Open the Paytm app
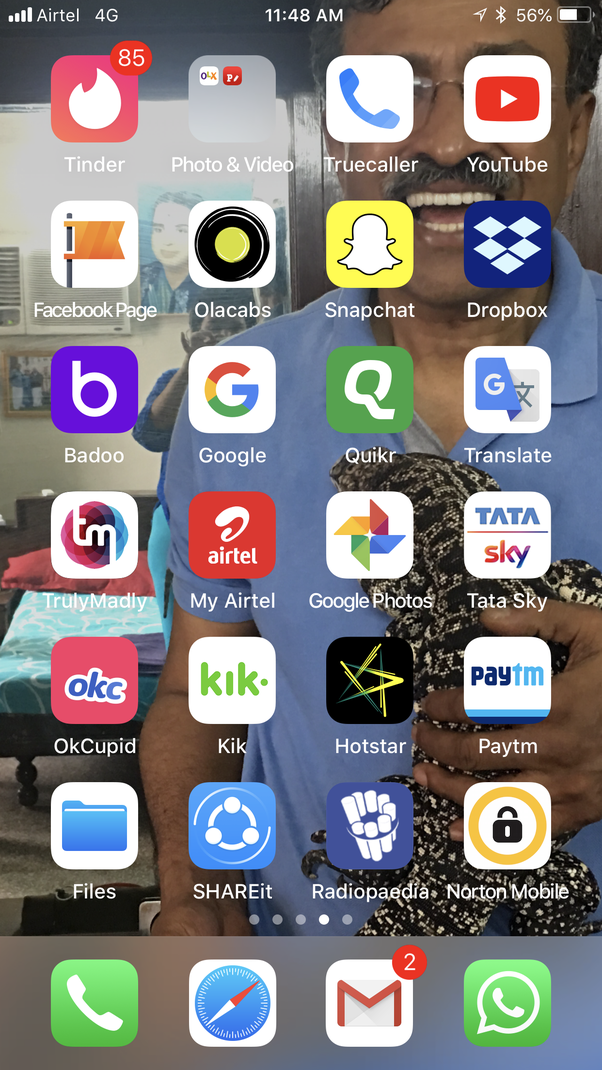602x1070 pixels. pyautogui.click(x=507, y=680)
